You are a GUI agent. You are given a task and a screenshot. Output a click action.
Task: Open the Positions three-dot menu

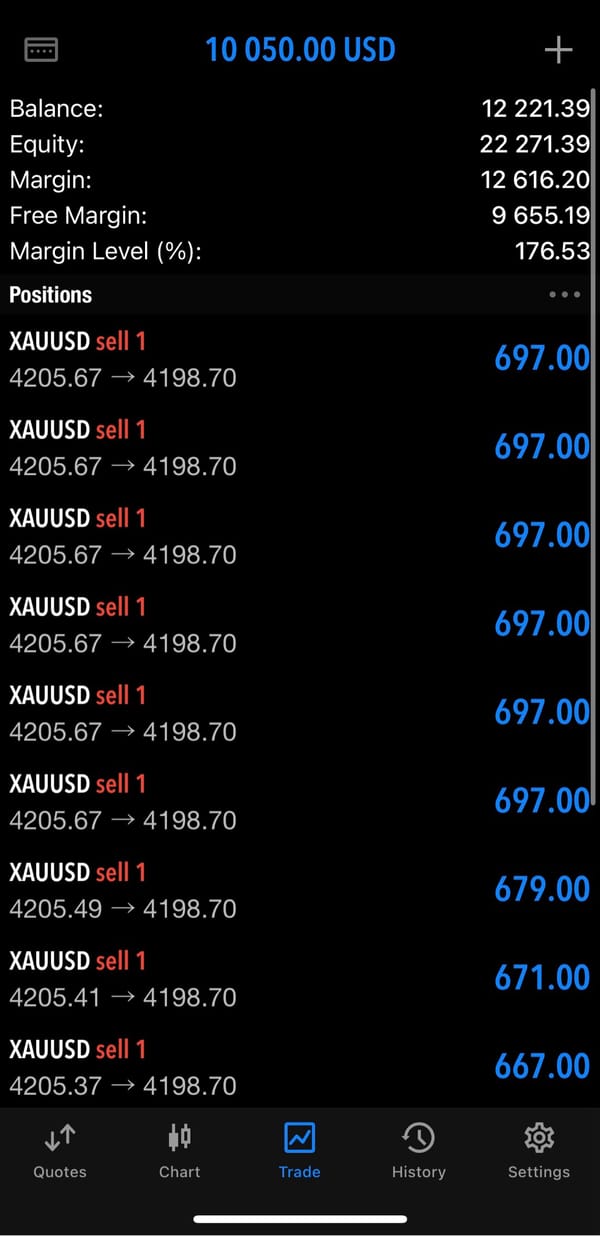tap(564, 295)
